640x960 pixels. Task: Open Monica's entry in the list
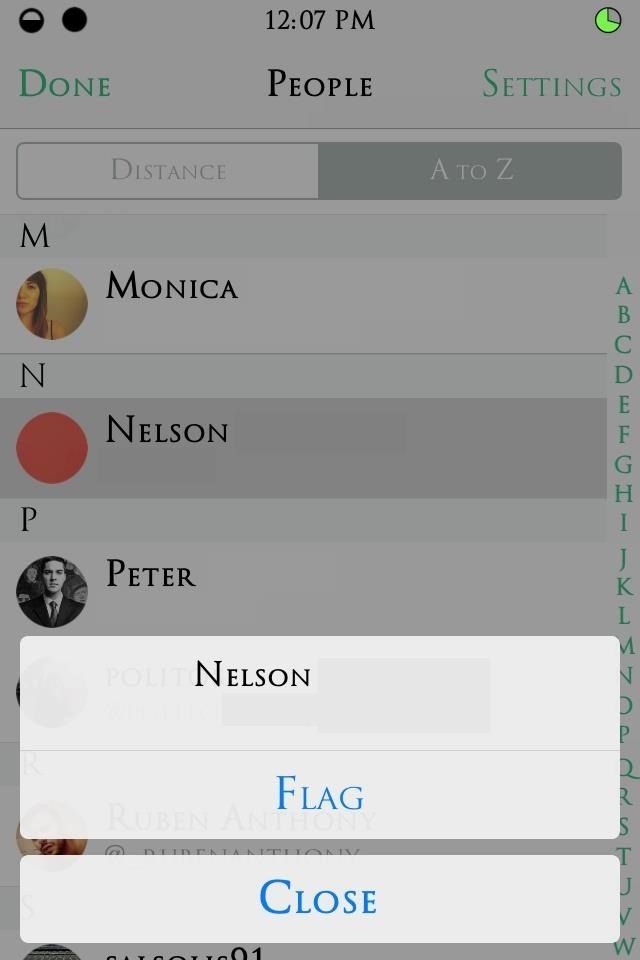[300, 303]
